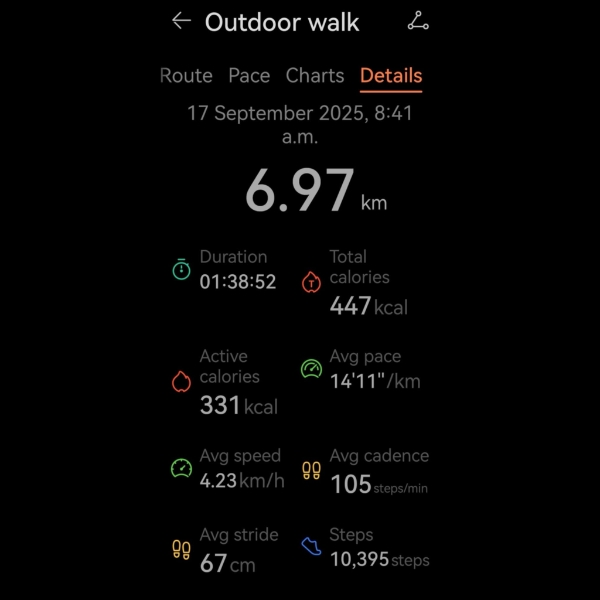600x600 pixels.
Task: Open the Charts tab
Action: (x=315, y=76)
